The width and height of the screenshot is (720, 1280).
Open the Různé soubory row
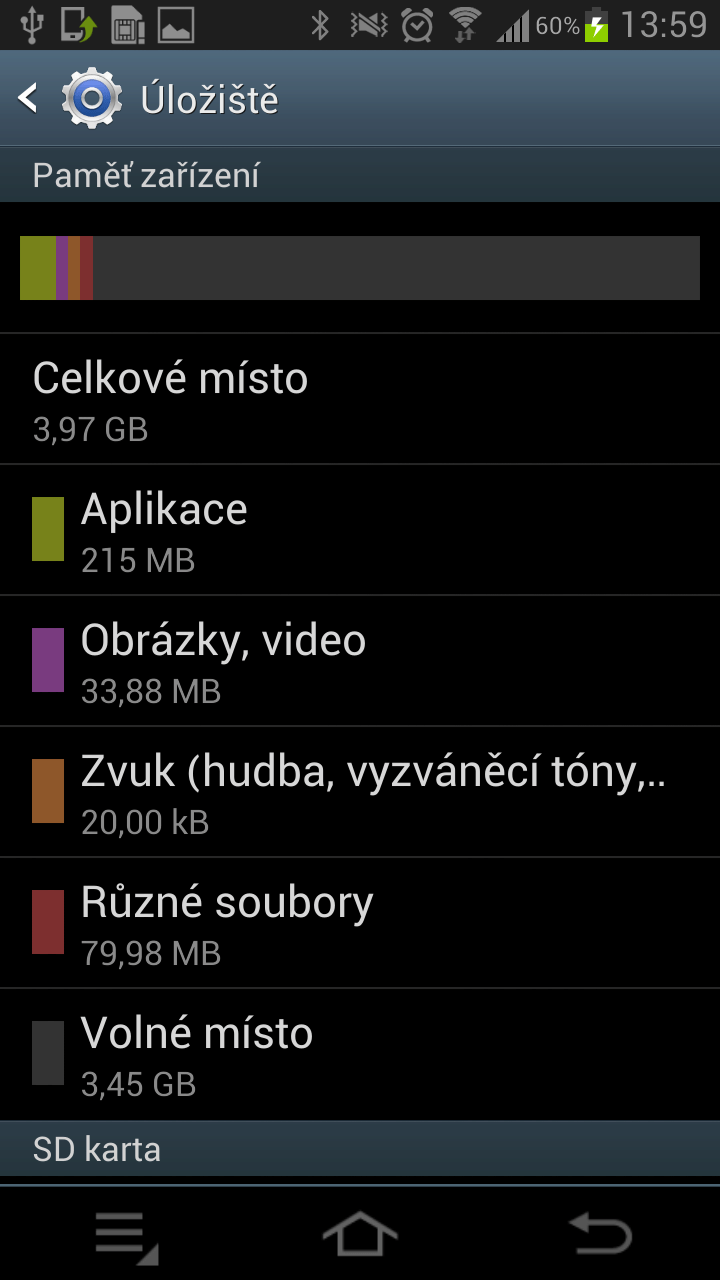(360, 923)
